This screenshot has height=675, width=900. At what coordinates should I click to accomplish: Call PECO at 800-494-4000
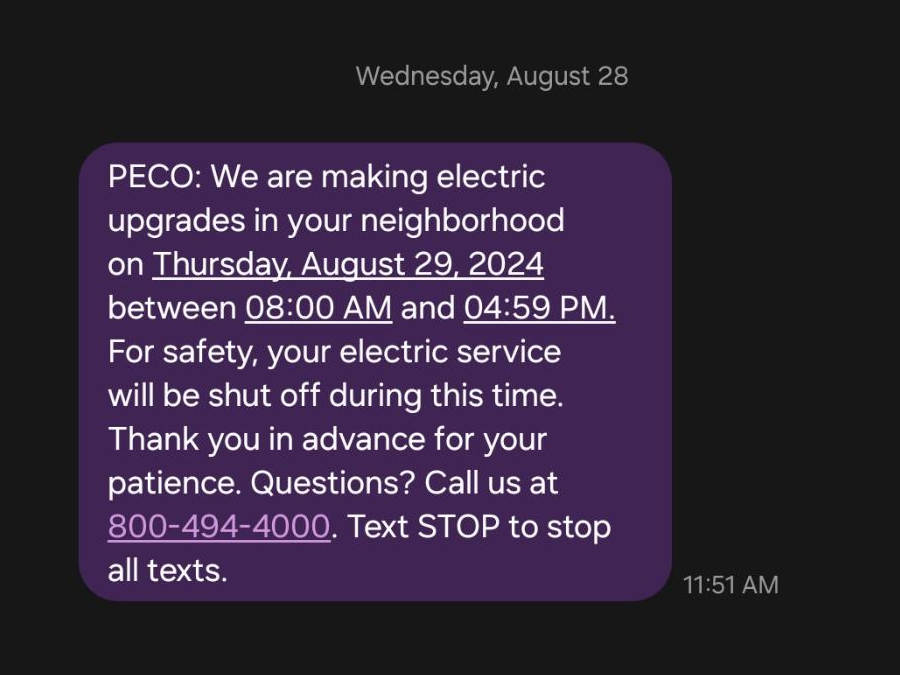click(218, 526)
